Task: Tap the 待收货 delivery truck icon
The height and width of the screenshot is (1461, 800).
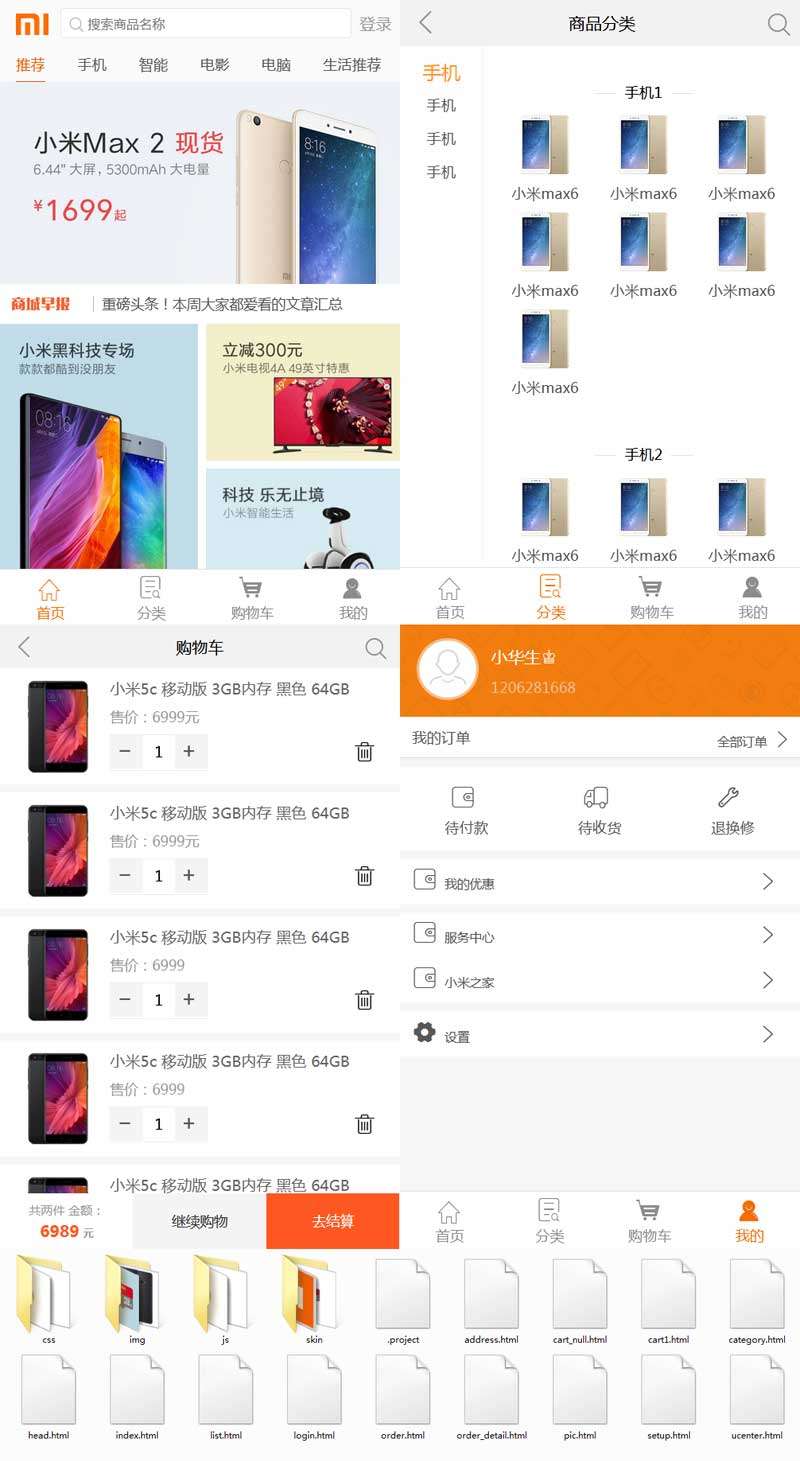Action: click(597, 797)
